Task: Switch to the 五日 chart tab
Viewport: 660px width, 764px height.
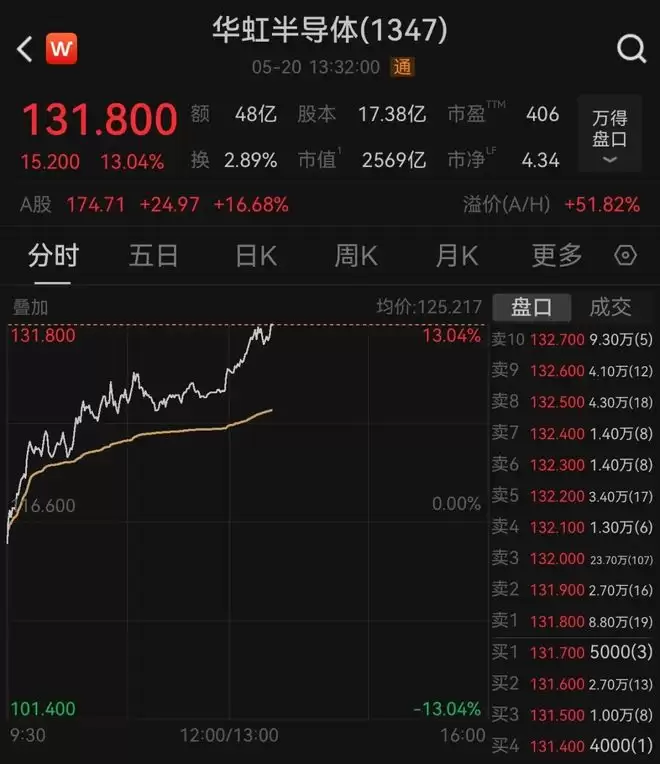Action: coord(153,255)
